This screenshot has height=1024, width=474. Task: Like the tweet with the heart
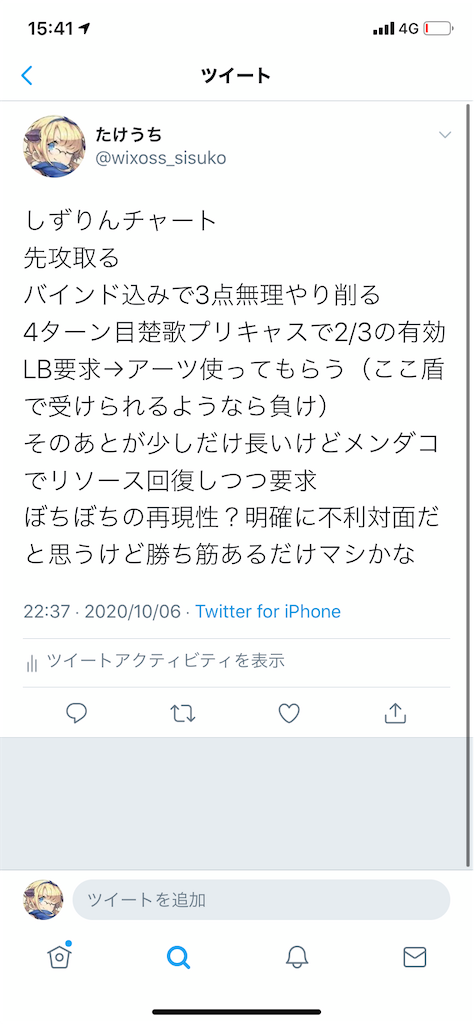click(x=289, y=713)
